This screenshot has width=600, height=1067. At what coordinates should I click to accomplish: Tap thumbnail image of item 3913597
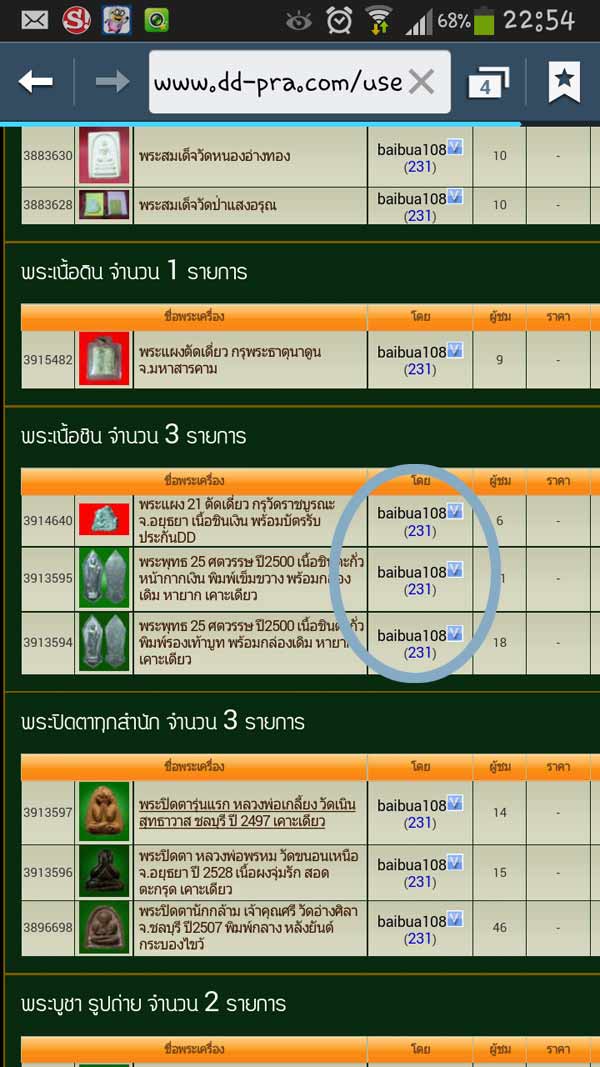[x=104, y=812]
